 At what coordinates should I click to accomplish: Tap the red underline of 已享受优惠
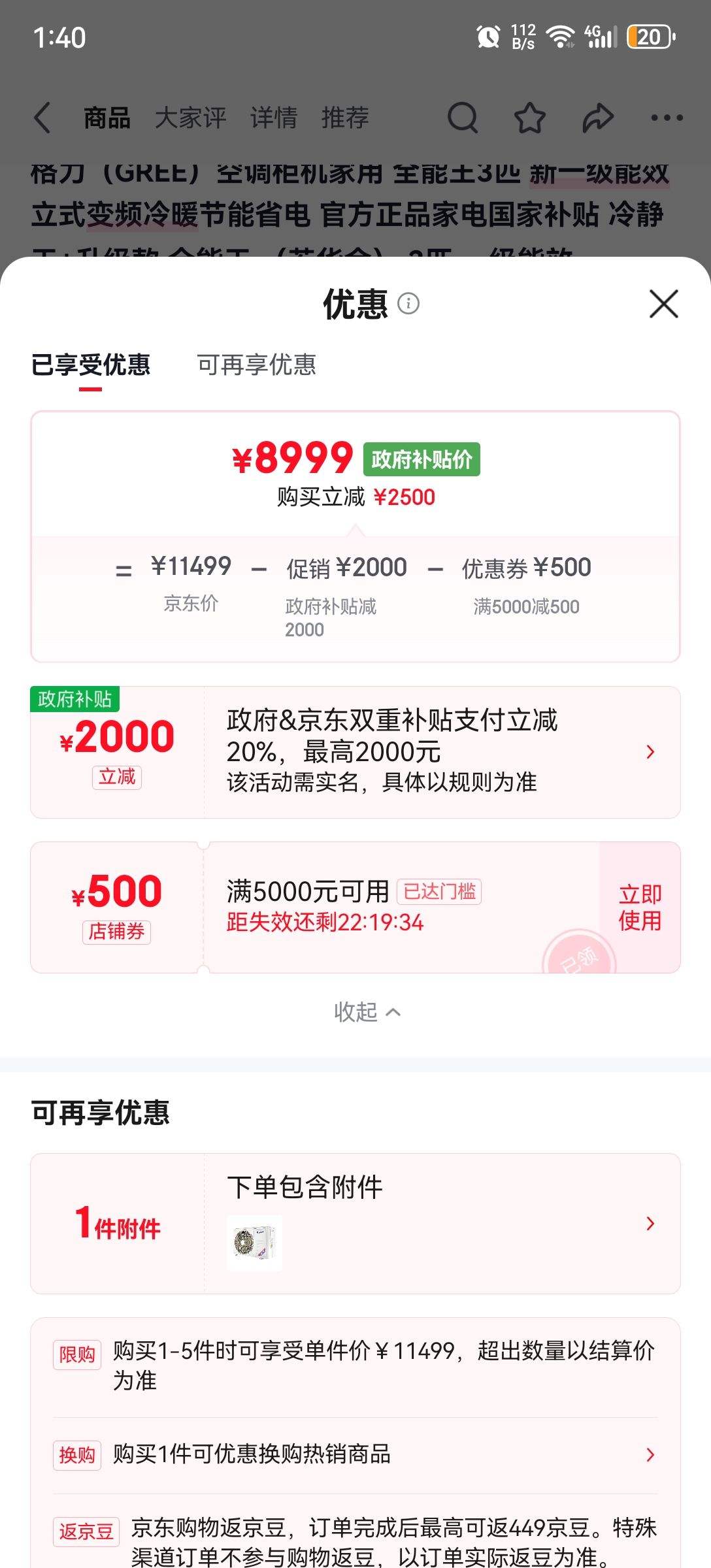click(x=89, y=387)
